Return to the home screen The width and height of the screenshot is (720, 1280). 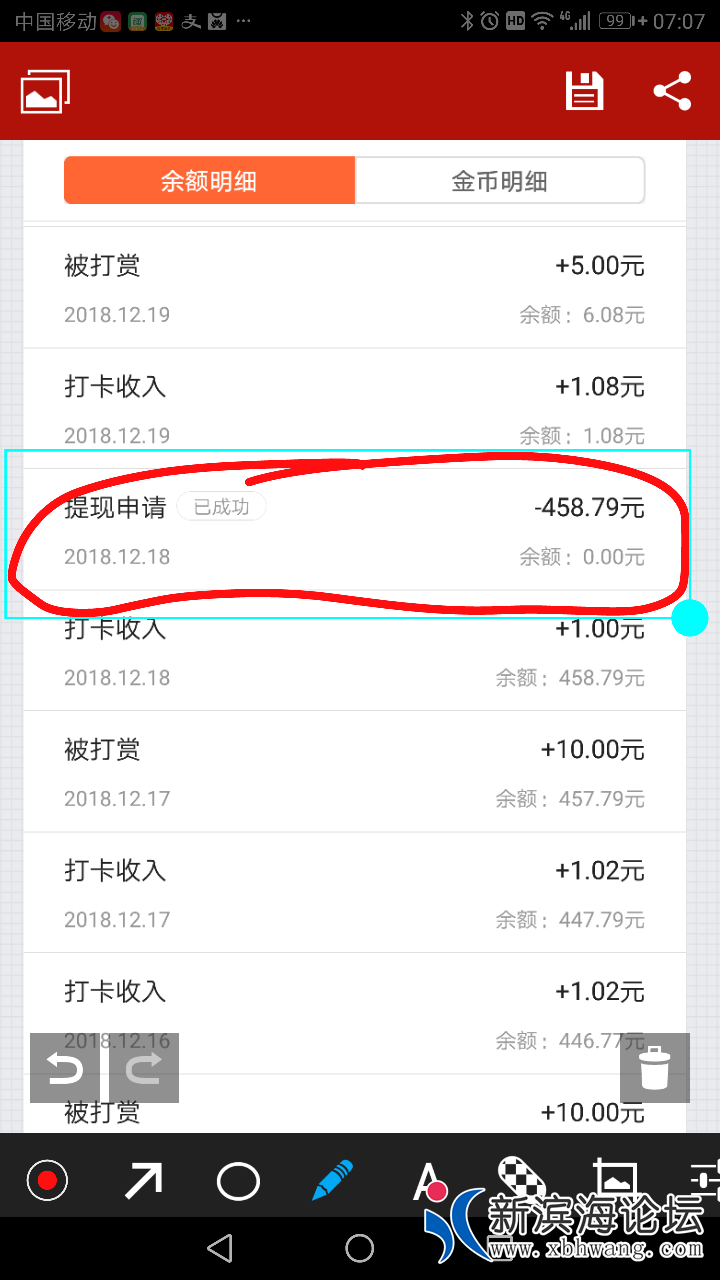pos(360,1248)
